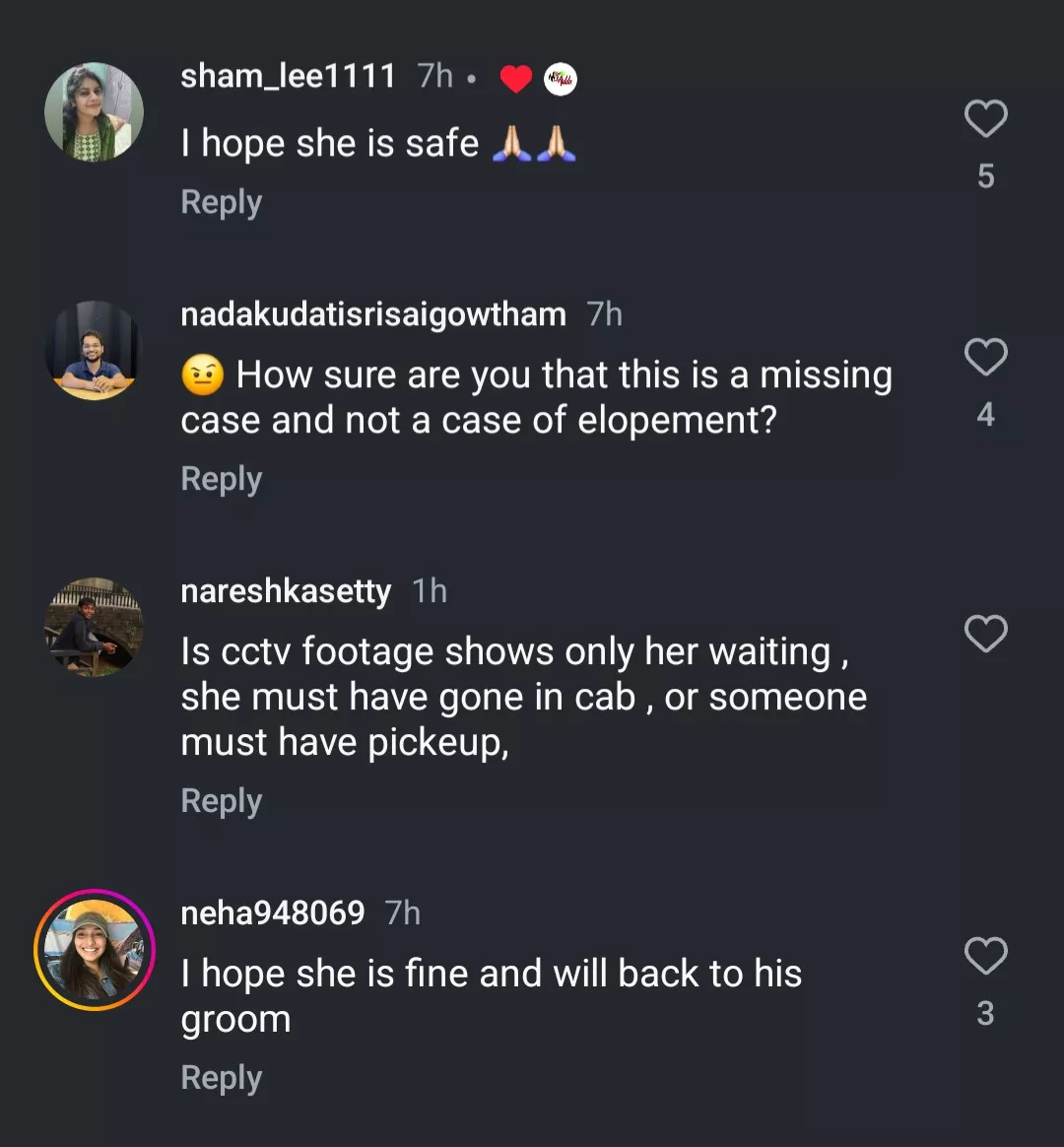Viewport: 1064px width, 1147px height.
Task: Open username neha948069
Action: coord(272,912)
